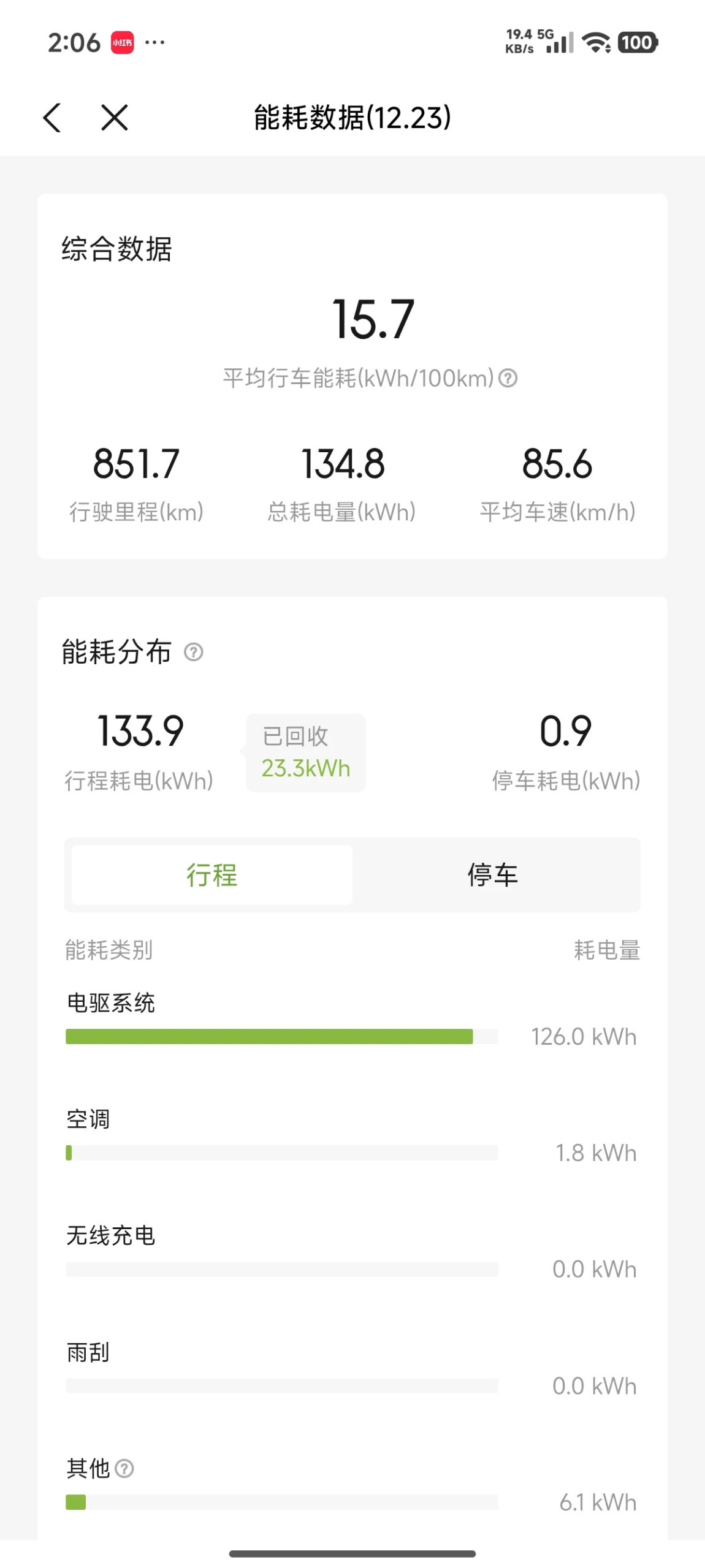Viewport: 705px width, 1568px height.
Task: Go back using the top-left arrow
Action: click(x=52, y=118)
